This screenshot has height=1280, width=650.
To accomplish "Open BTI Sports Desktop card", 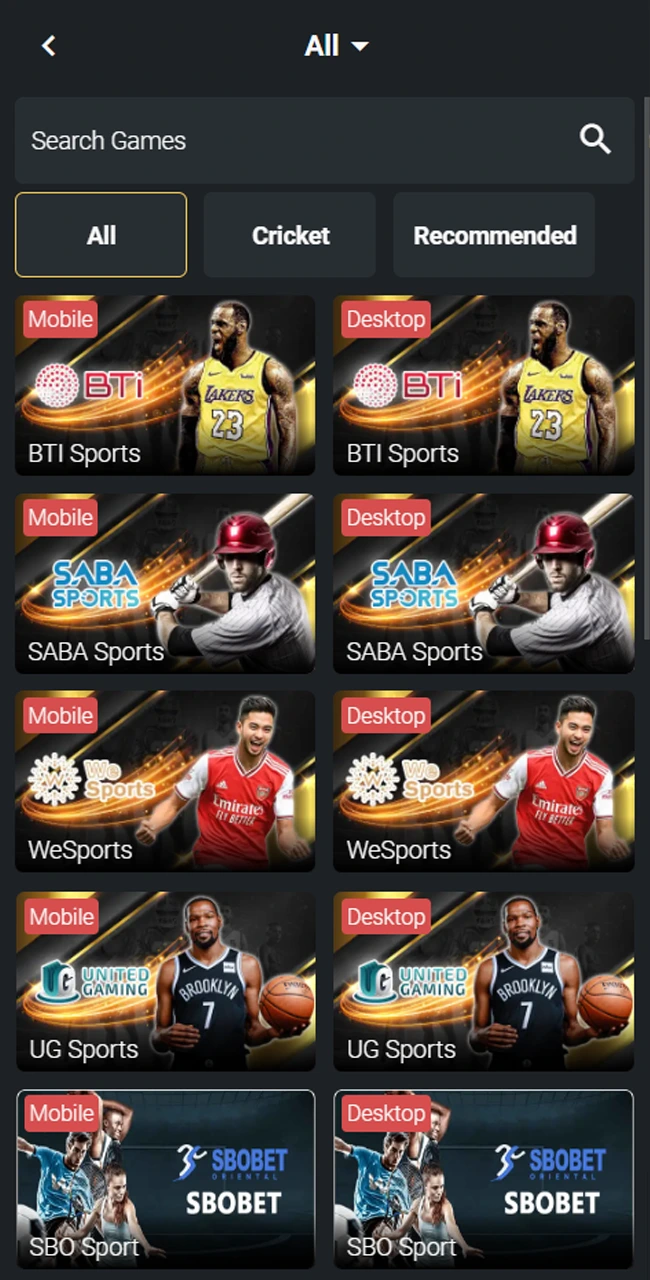I will coord(483,385).
